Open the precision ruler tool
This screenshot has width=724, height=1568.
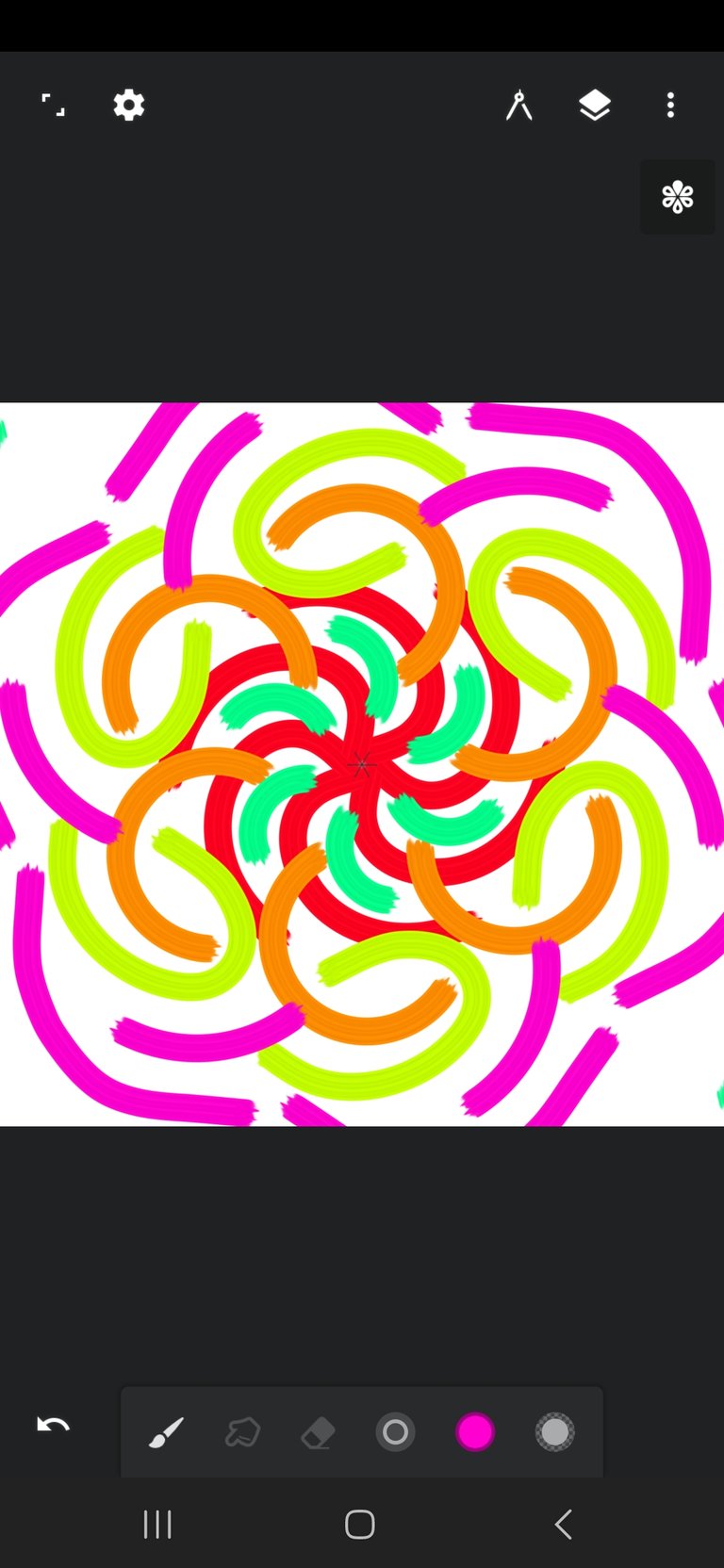pos(519,105)
